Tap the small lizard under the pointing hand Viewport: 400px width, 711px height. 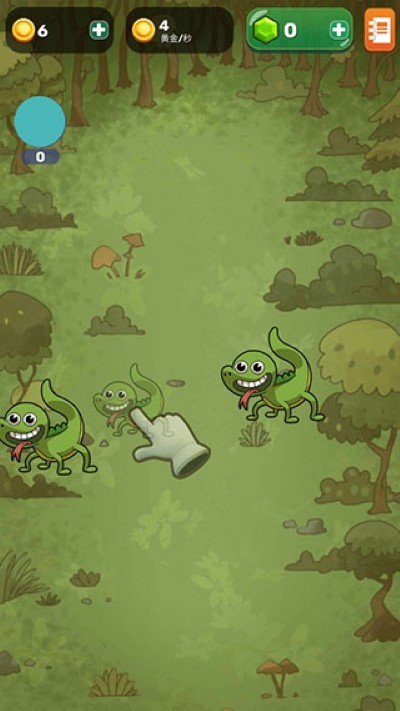(129, 399)
